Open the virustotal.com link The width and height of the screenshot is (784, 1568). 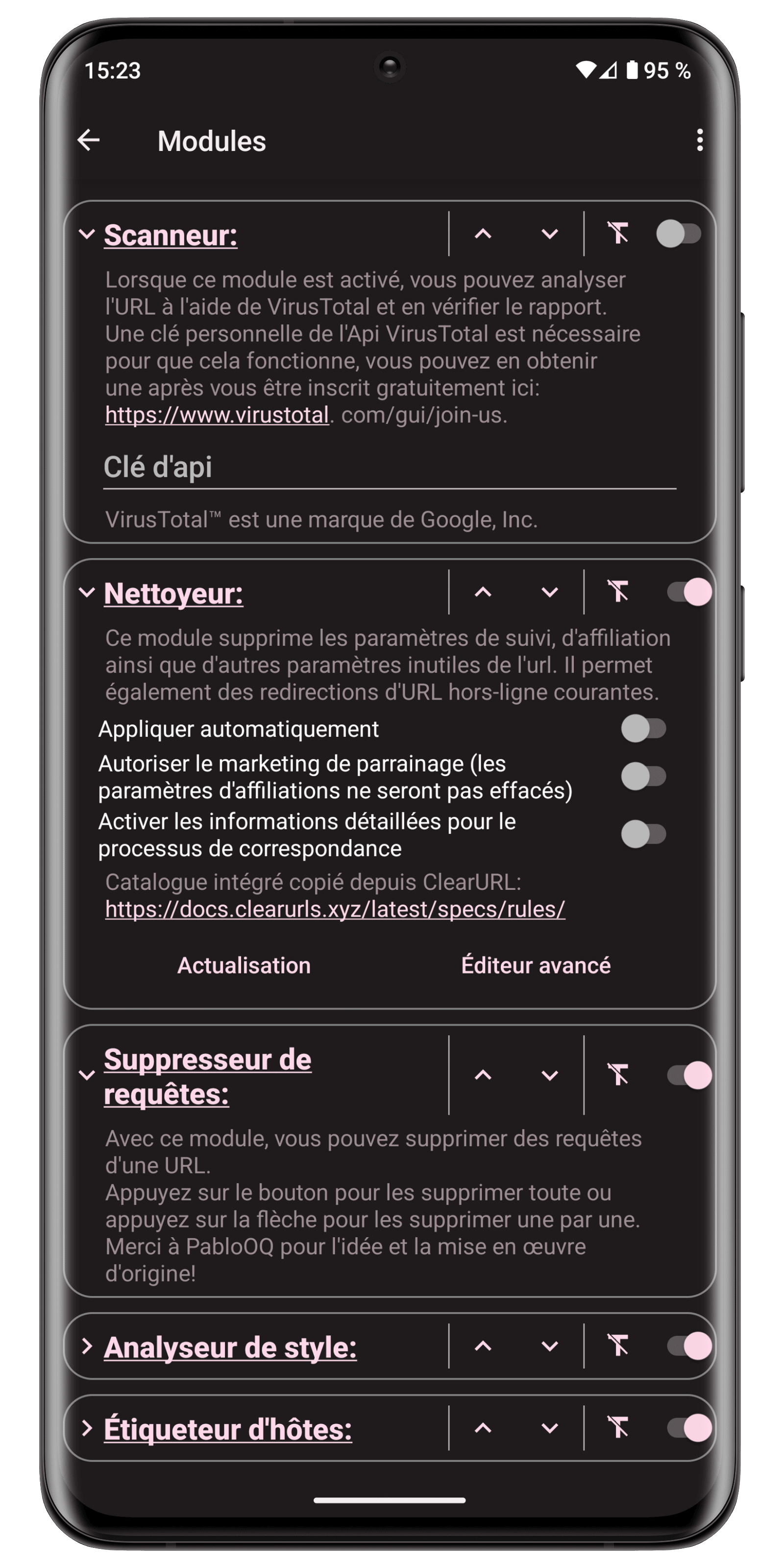coord(217,415)
